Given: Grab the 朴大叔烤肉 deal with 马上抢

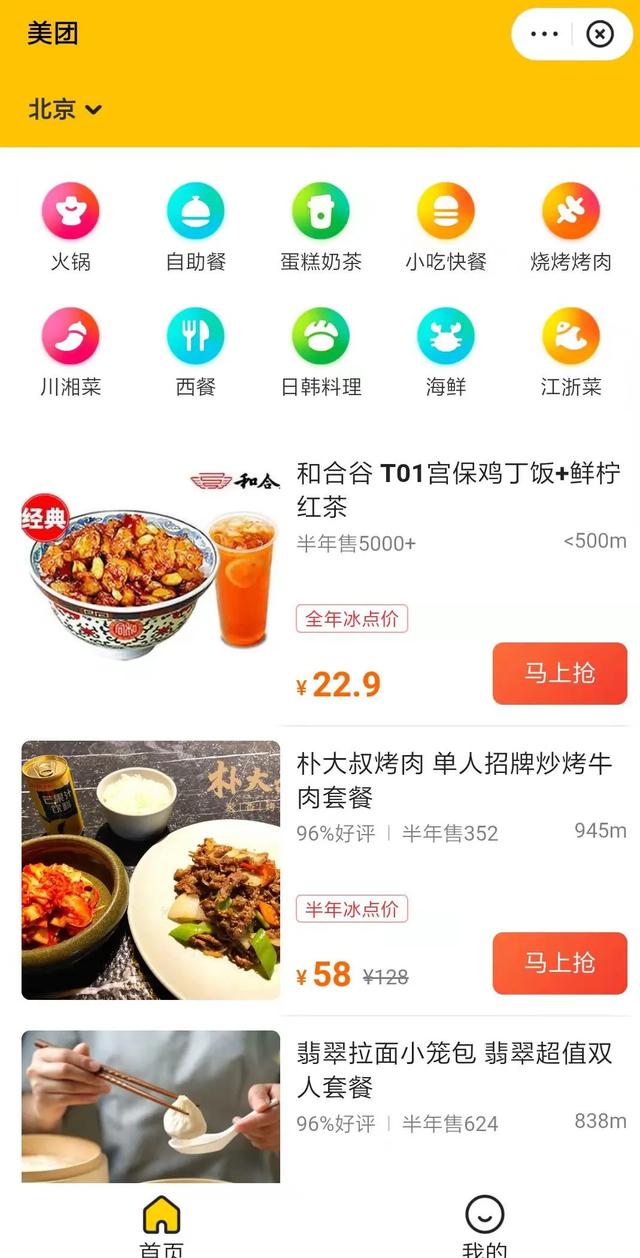Looking at the screenshot, I should (559, 962).
